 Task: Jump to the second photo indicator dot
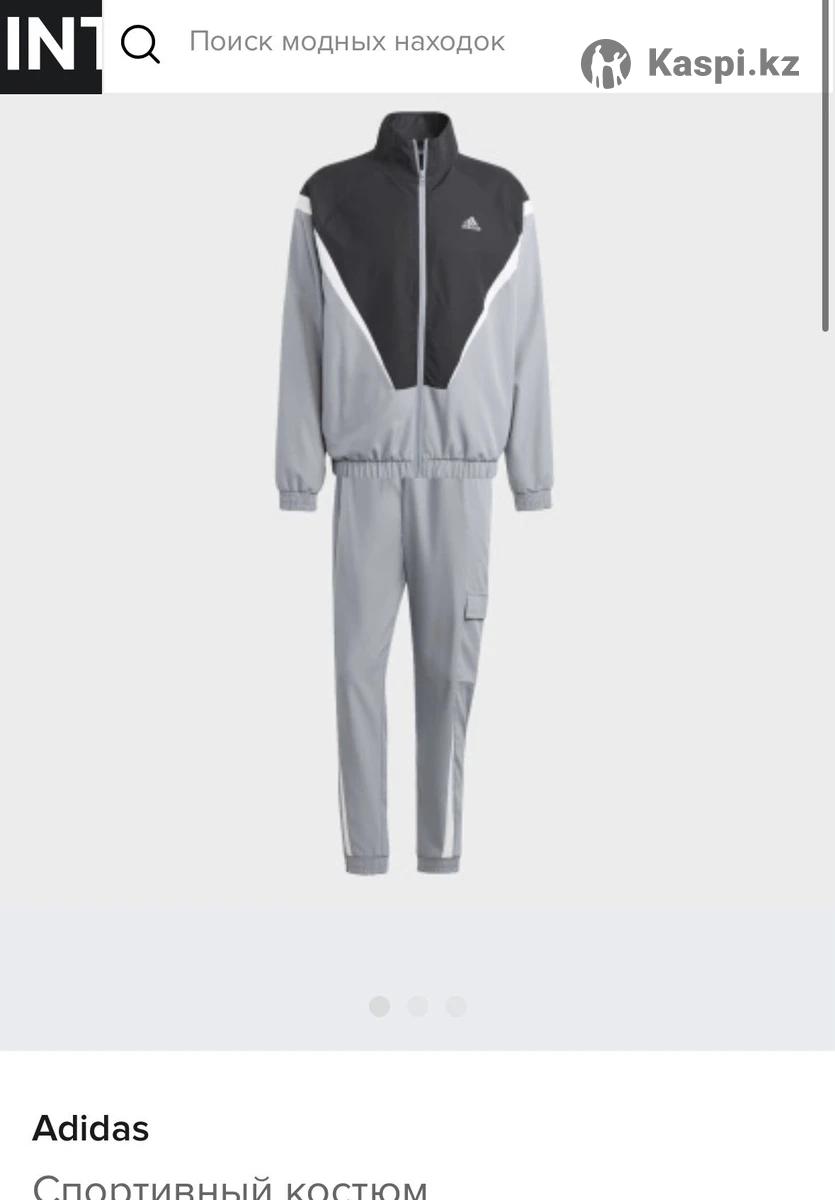(418, 1006)
